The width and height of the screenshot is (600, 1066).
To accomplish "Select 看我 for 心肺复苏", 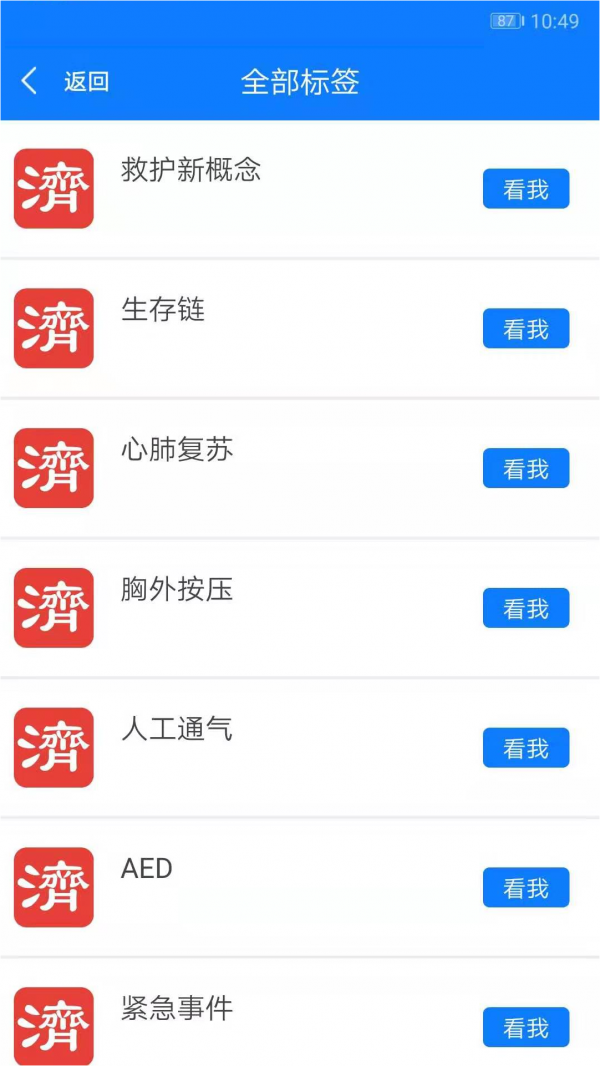I will (x=525, y=469).
